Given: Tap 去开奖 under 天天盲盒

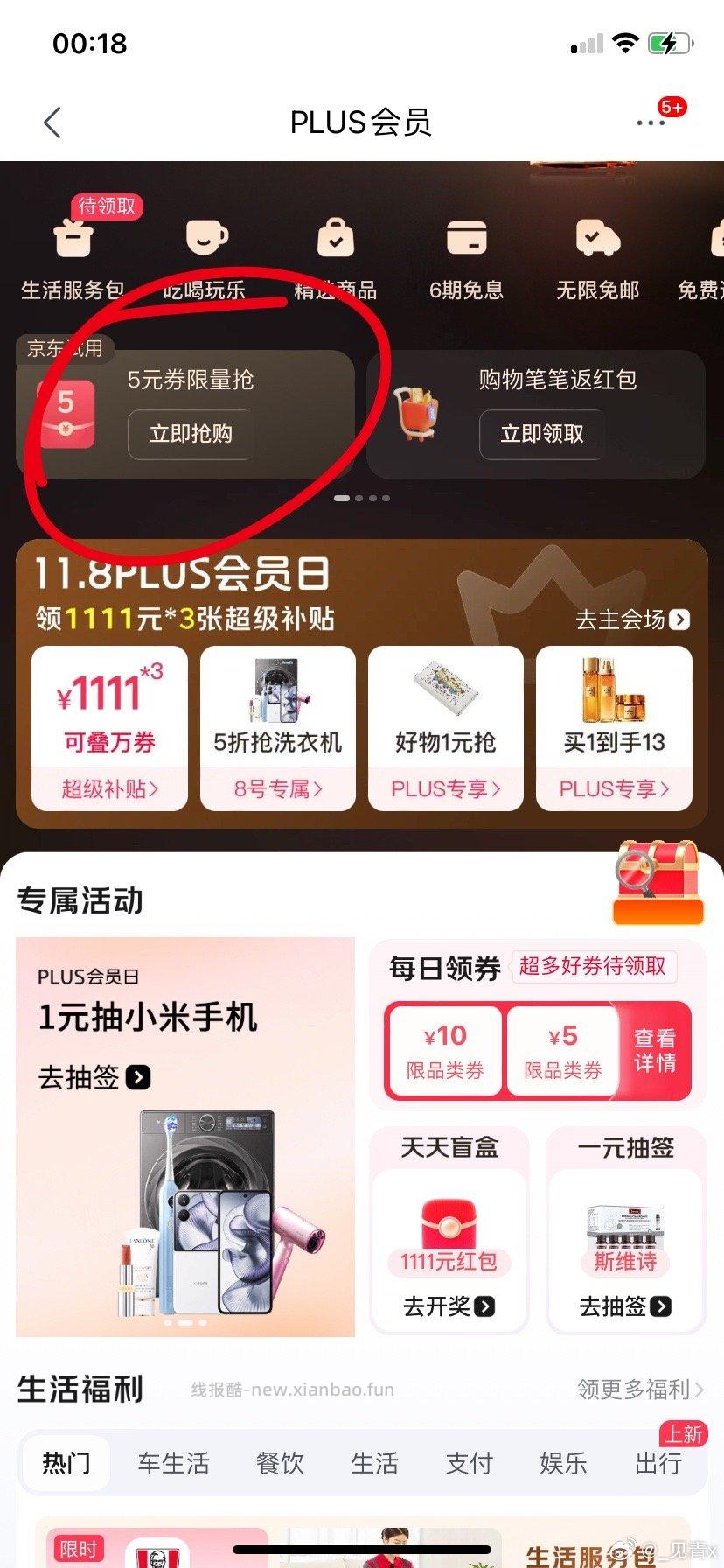Looking at the screenshot, I should [x=448, y=1306].
